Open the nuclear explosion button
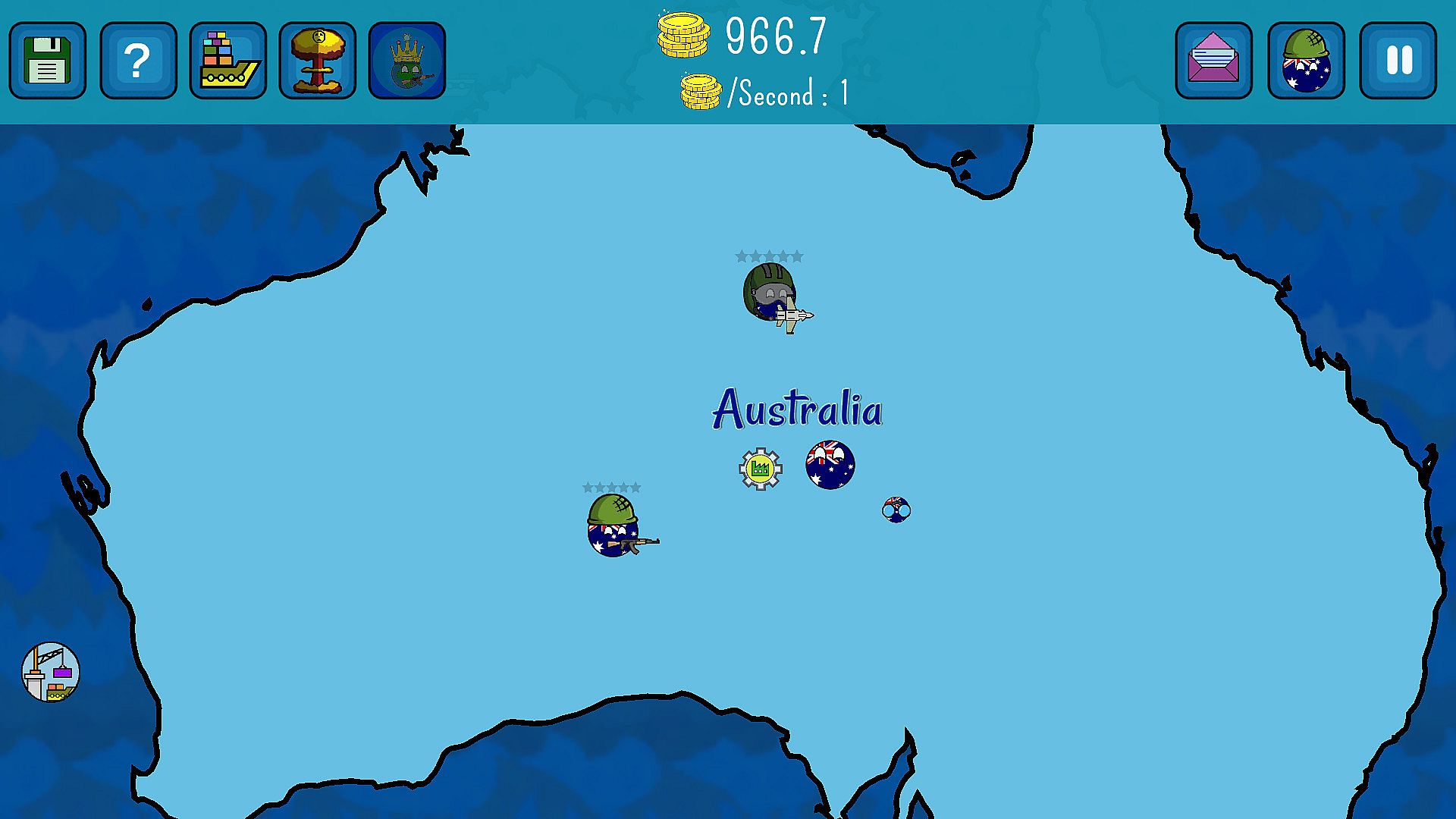The height and width of the screenshot is (819, 1456). 318,61
